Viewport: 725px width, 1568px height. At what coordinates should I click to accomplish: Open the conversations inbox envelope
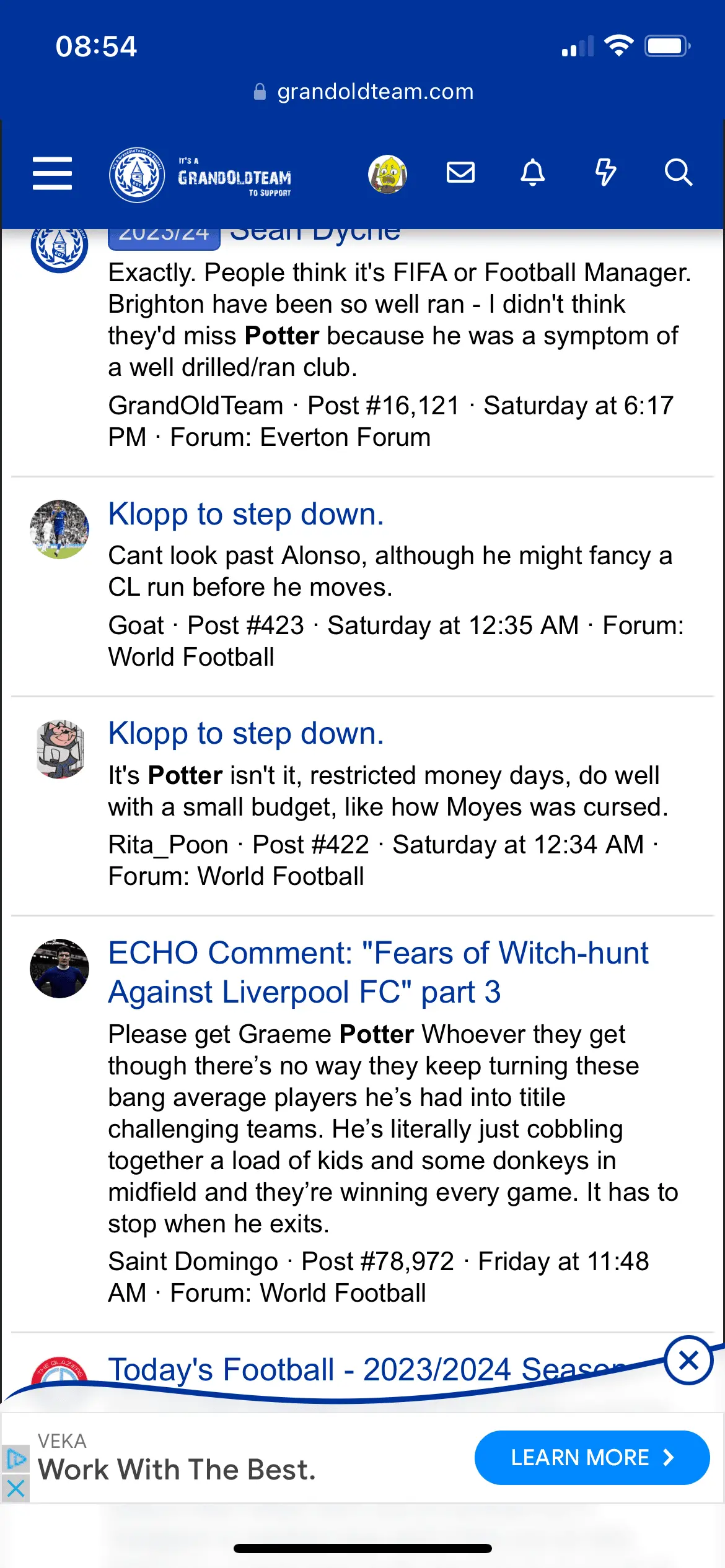(460, 172)
